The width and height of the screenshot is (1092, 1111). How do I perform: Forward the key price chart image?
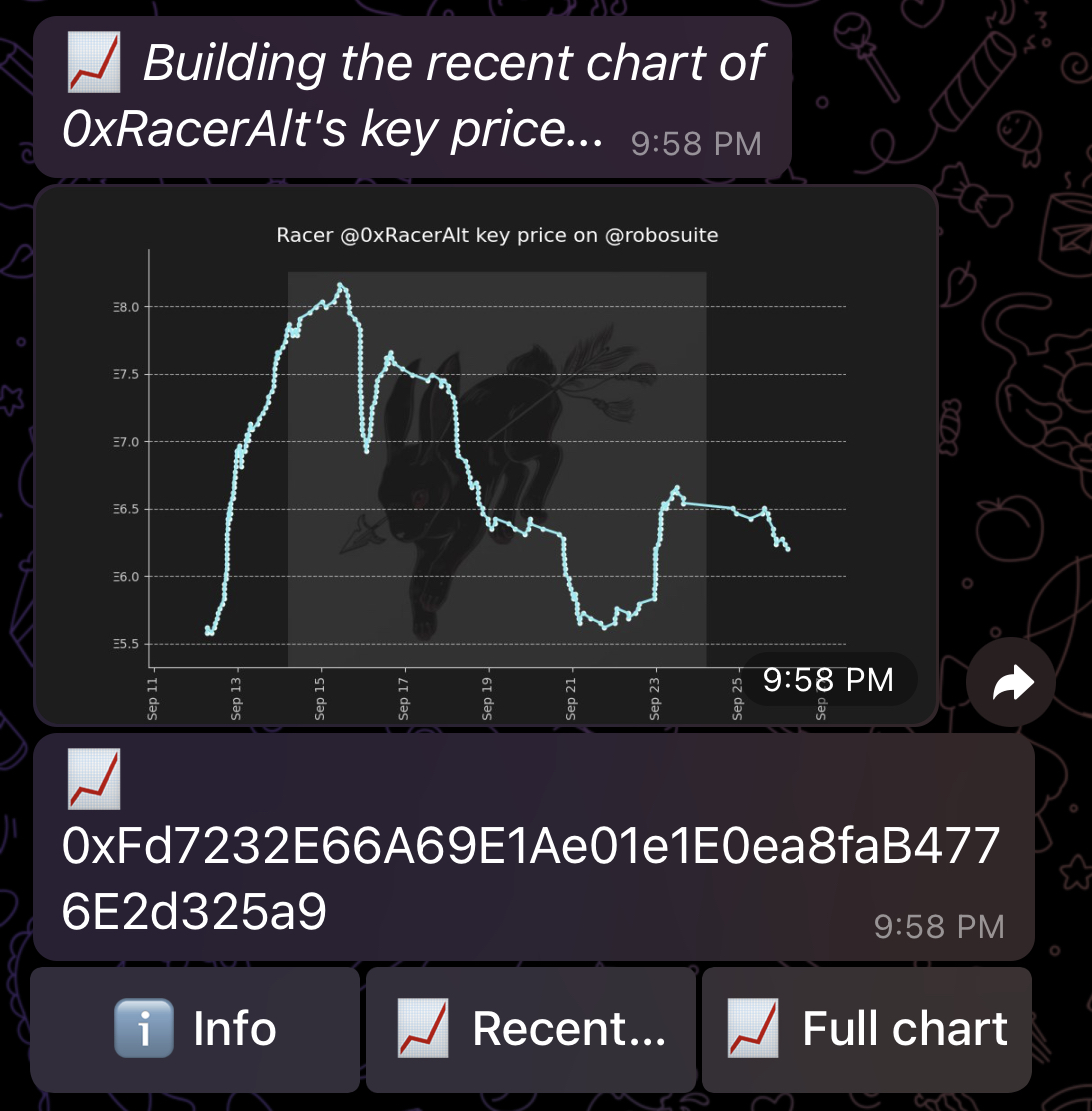pyautogui.click(x=1010, y=682)
